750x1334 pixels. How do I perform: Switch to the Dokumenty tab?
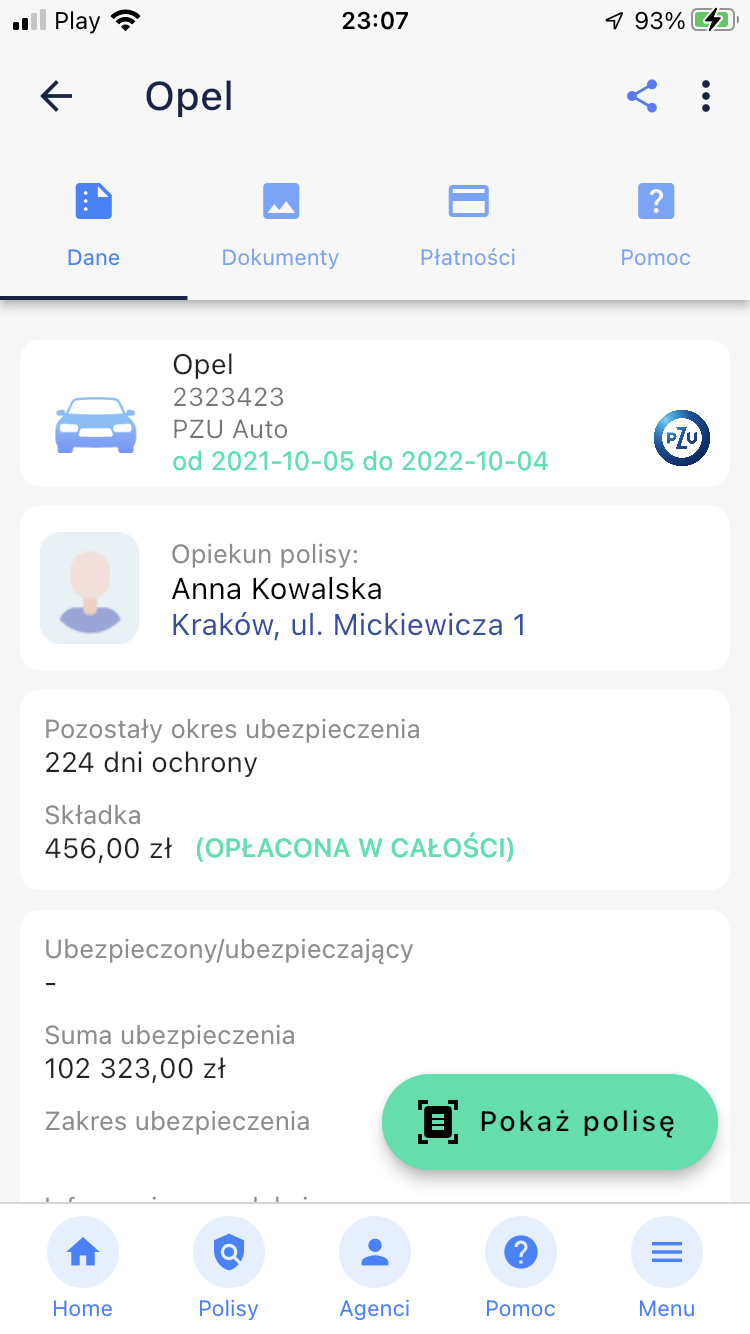coord(280,226)
